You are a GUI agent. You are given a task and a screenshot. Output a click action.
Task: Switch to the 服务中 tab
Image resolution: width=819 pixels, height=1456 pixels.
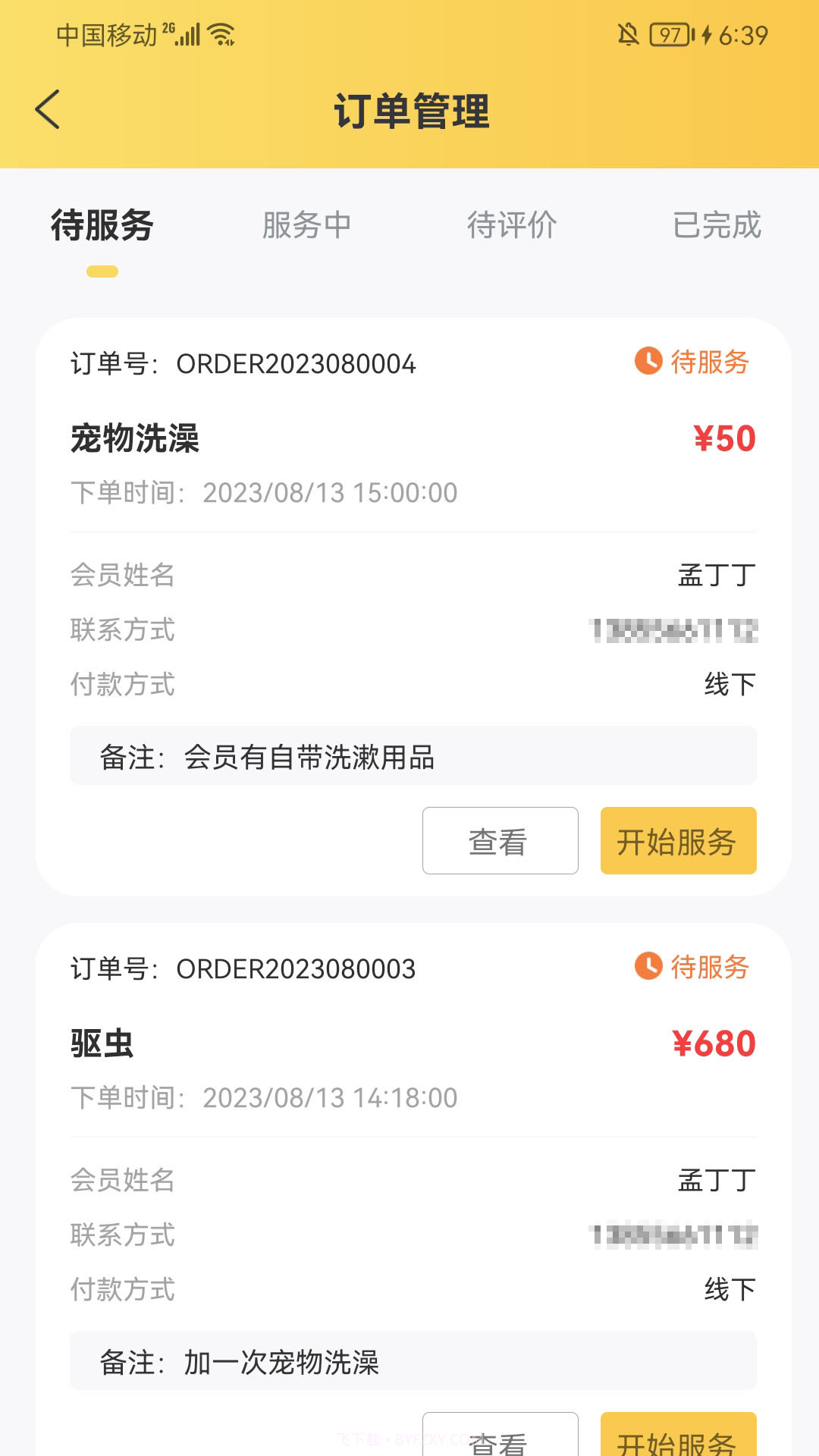click(x=306, y=225)
